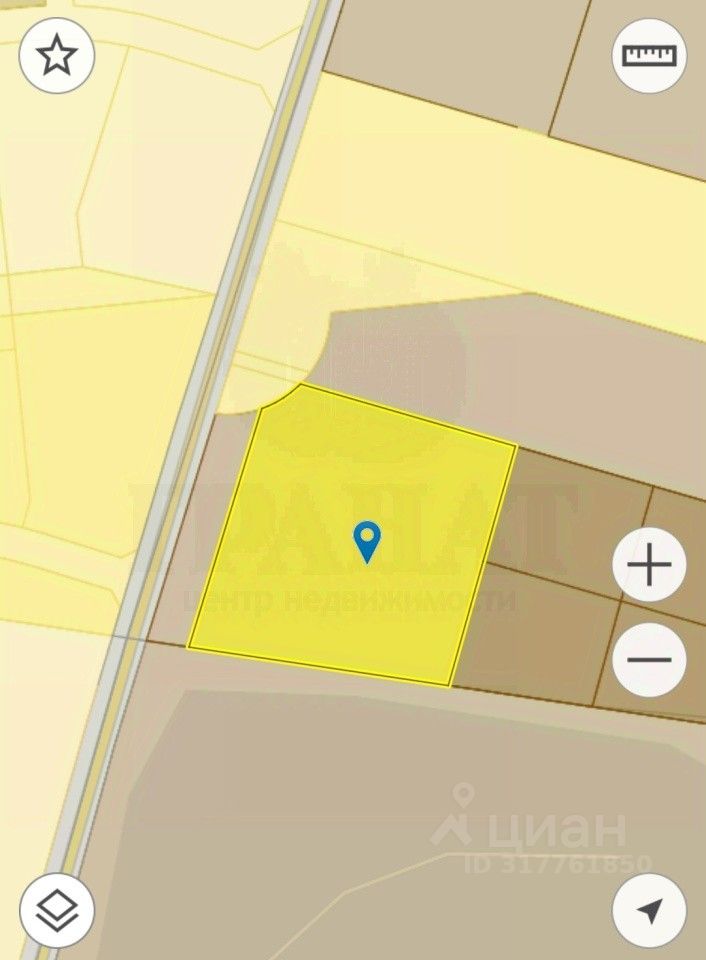Add this place to favorites with the star
The image size is (706, 960).
[57, 56]
